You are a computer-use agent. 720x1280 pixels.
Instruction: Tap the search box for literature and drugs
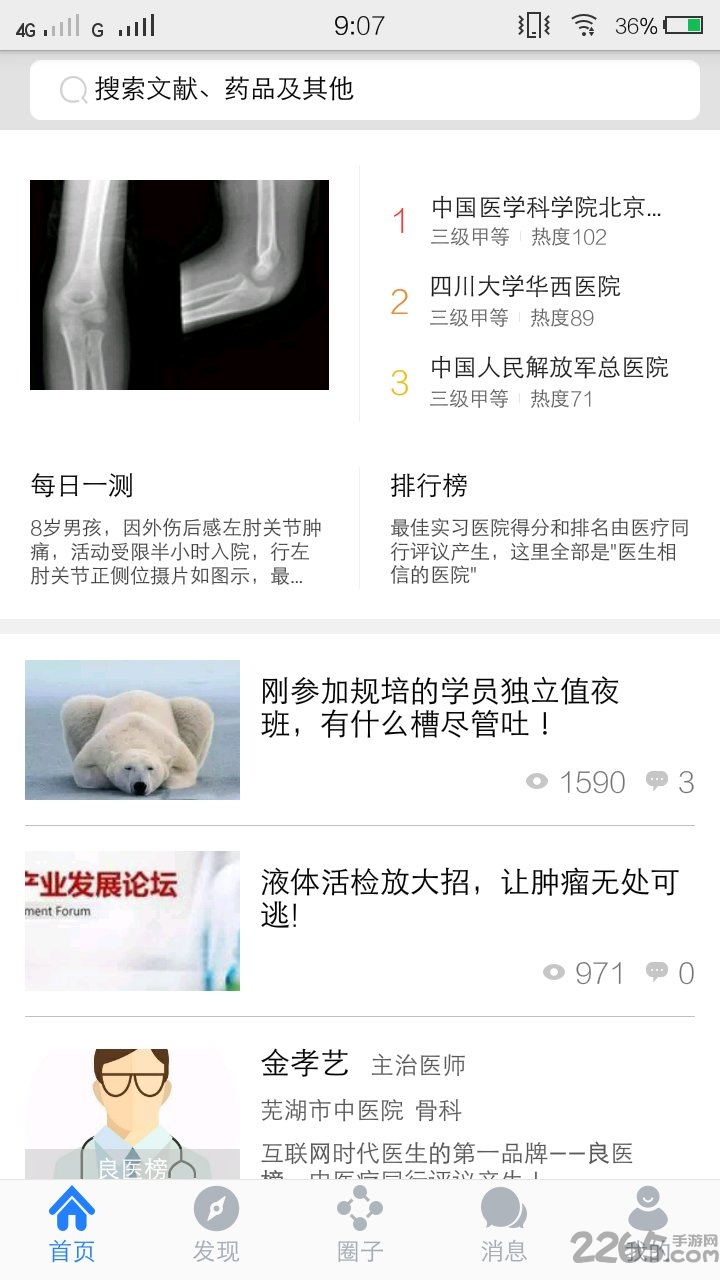(364, 90)
